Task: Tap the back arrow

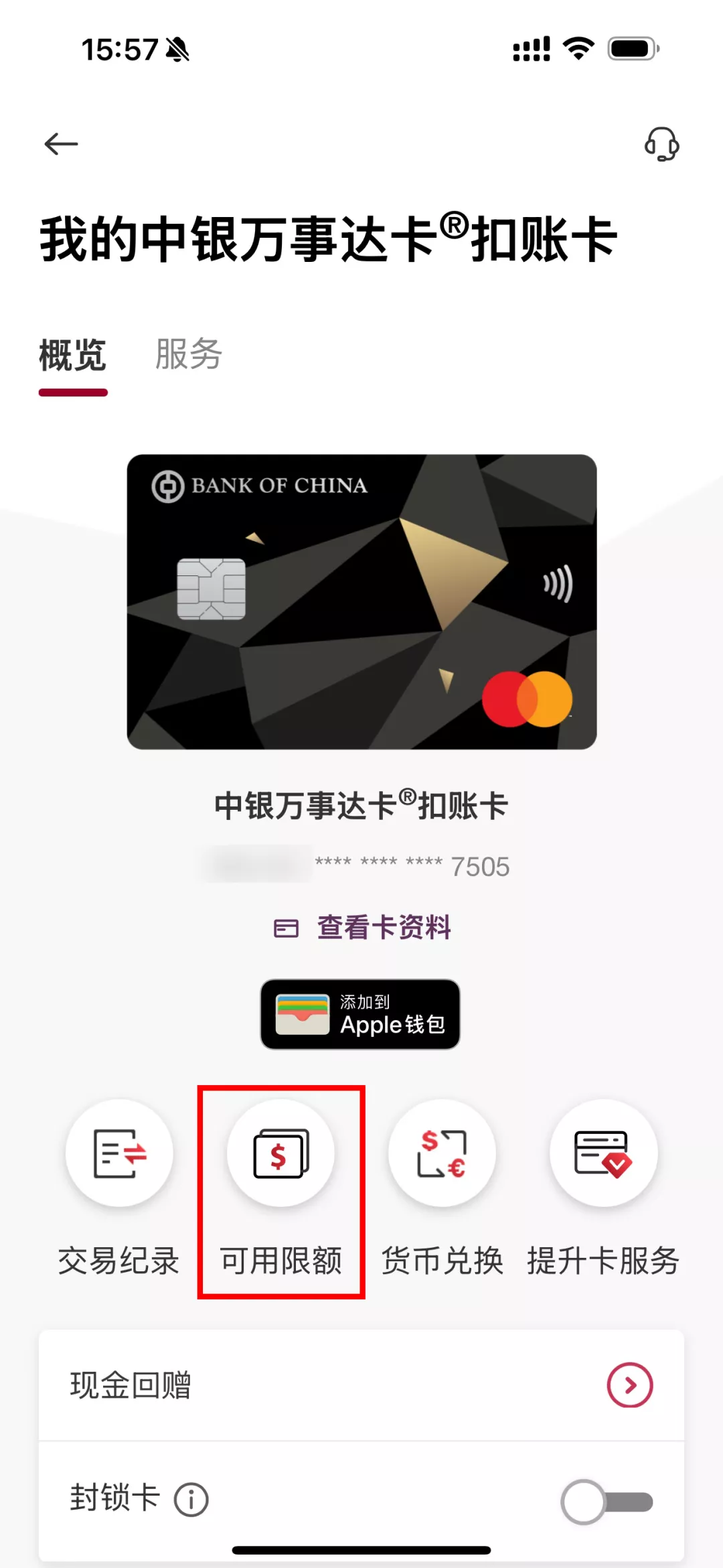Action: pos(61,142)
